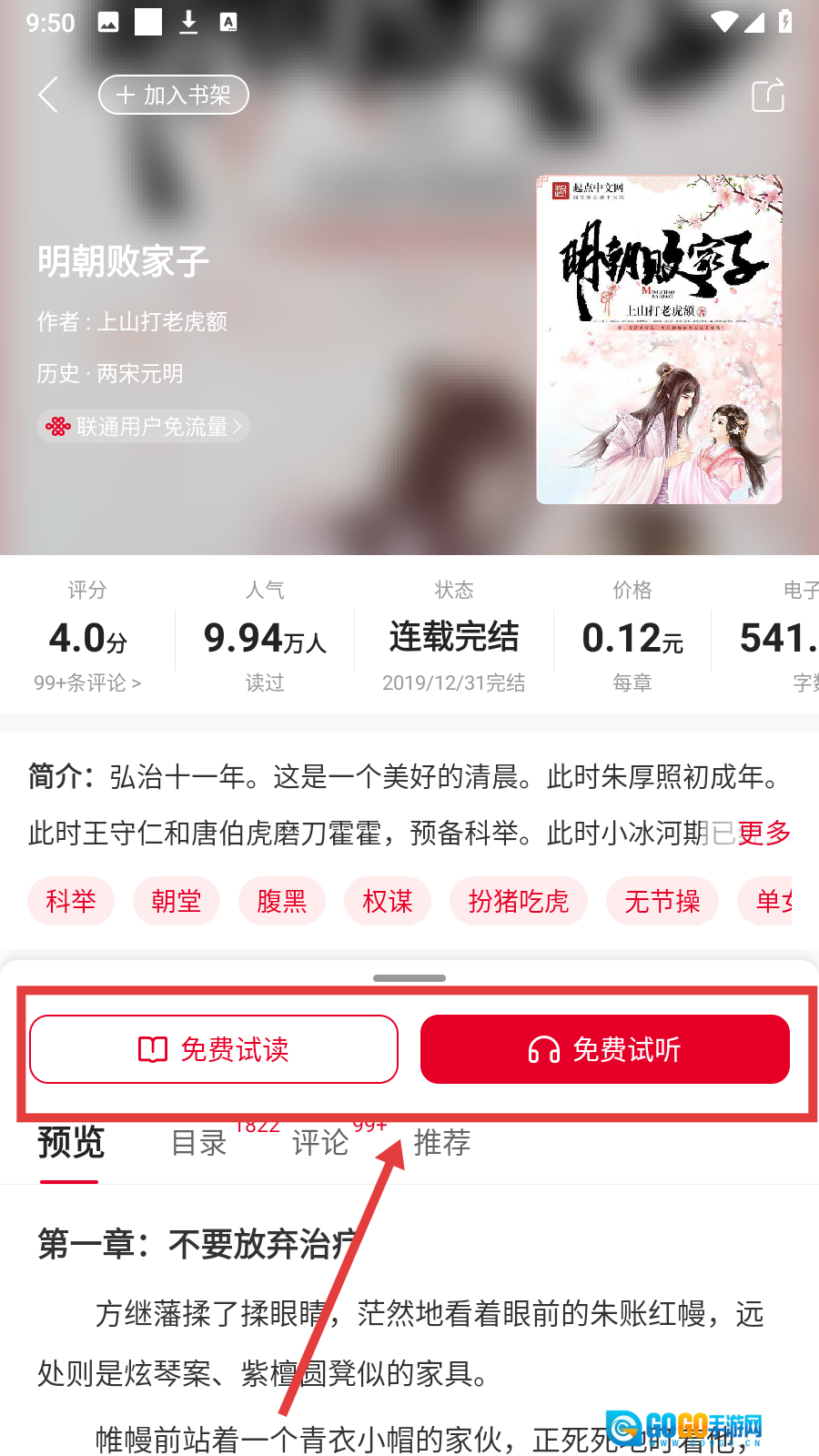Go back using the top-left arrow
This screenshot has height=1456, width=819.
pos(49,95)
